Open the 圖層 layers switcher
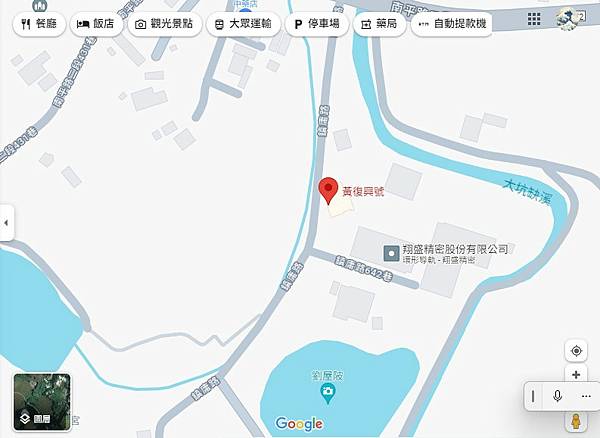The image size is (600, 438). [x=41, y=401]
